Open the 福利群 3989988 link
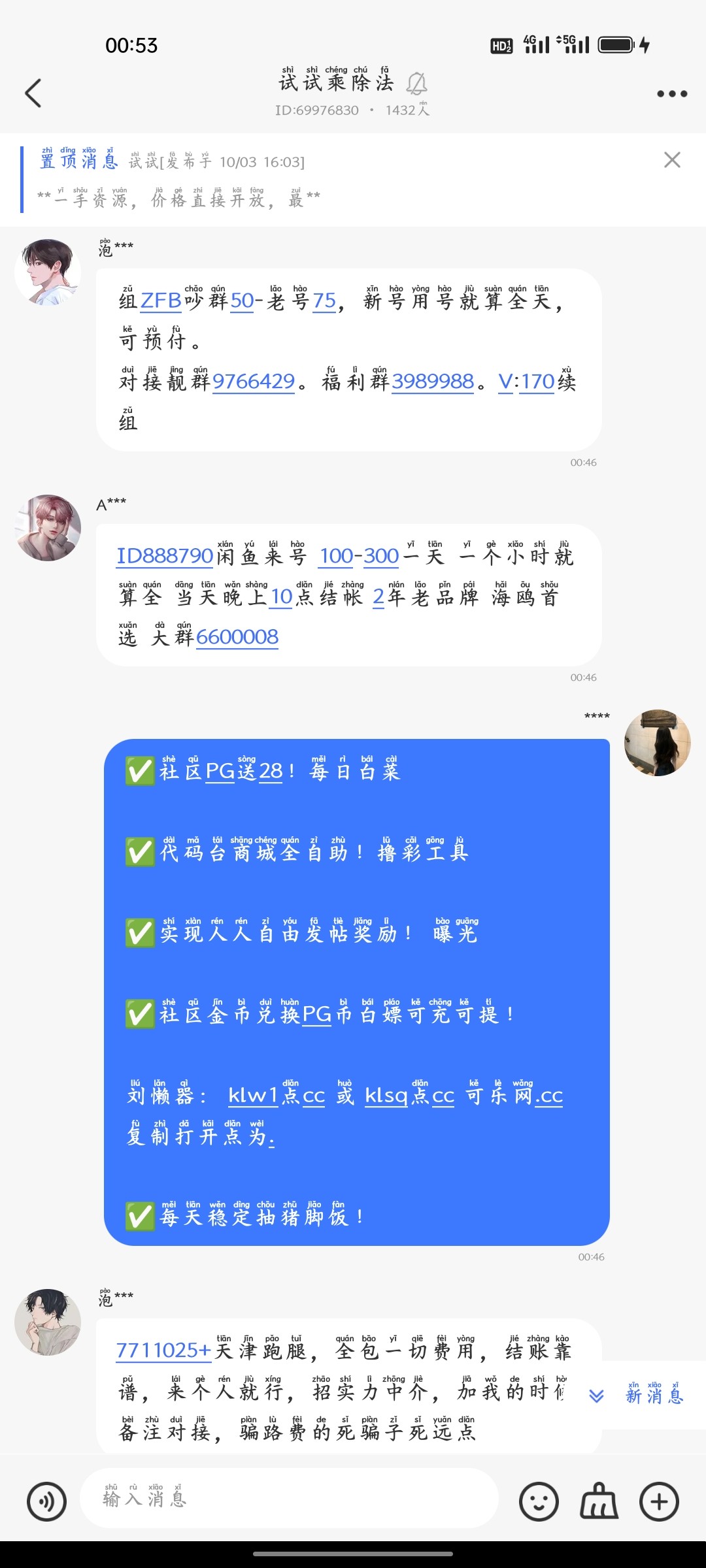 point(433,383)
